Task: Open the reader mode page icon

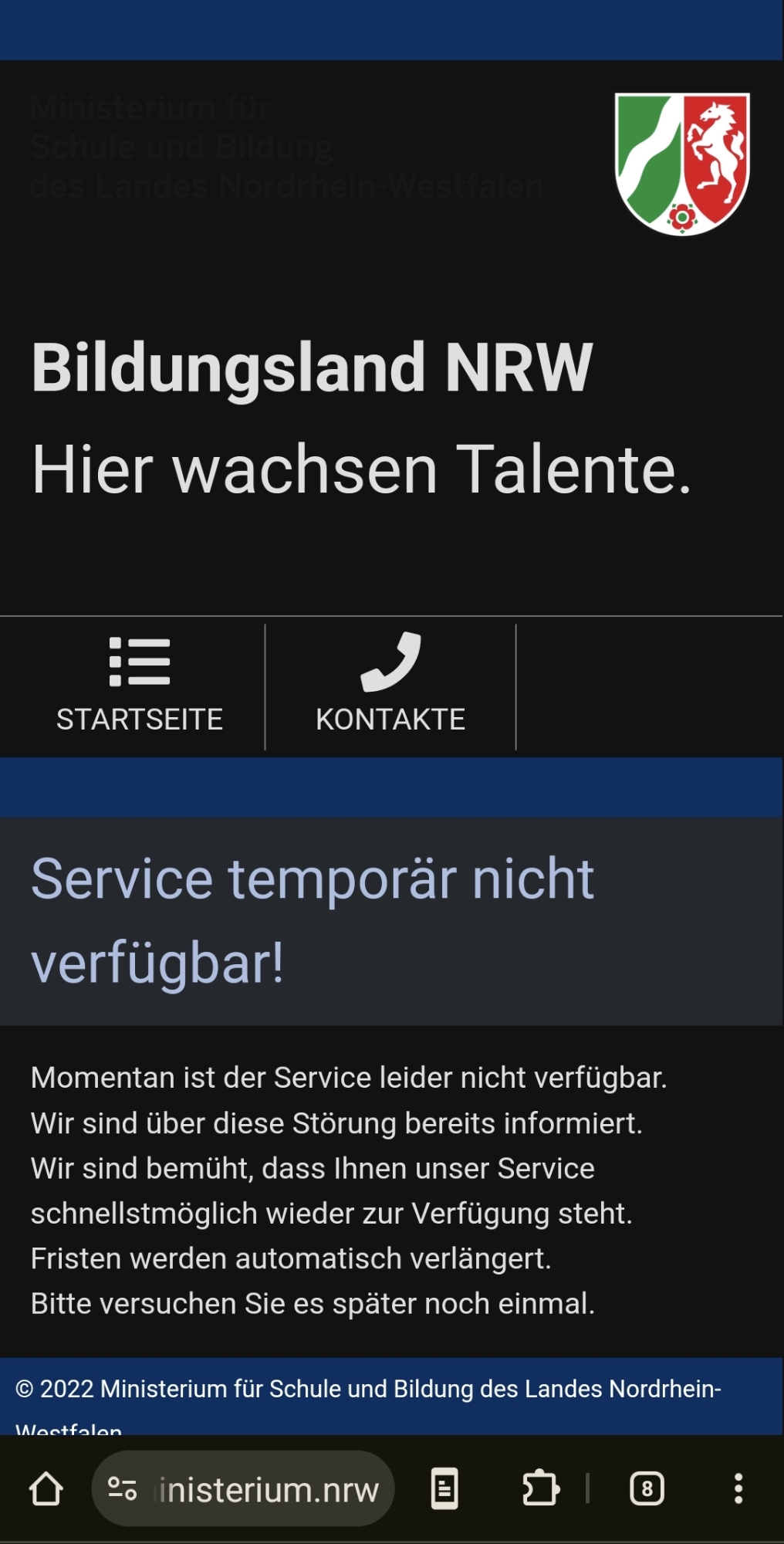Action: point(444,1488)
